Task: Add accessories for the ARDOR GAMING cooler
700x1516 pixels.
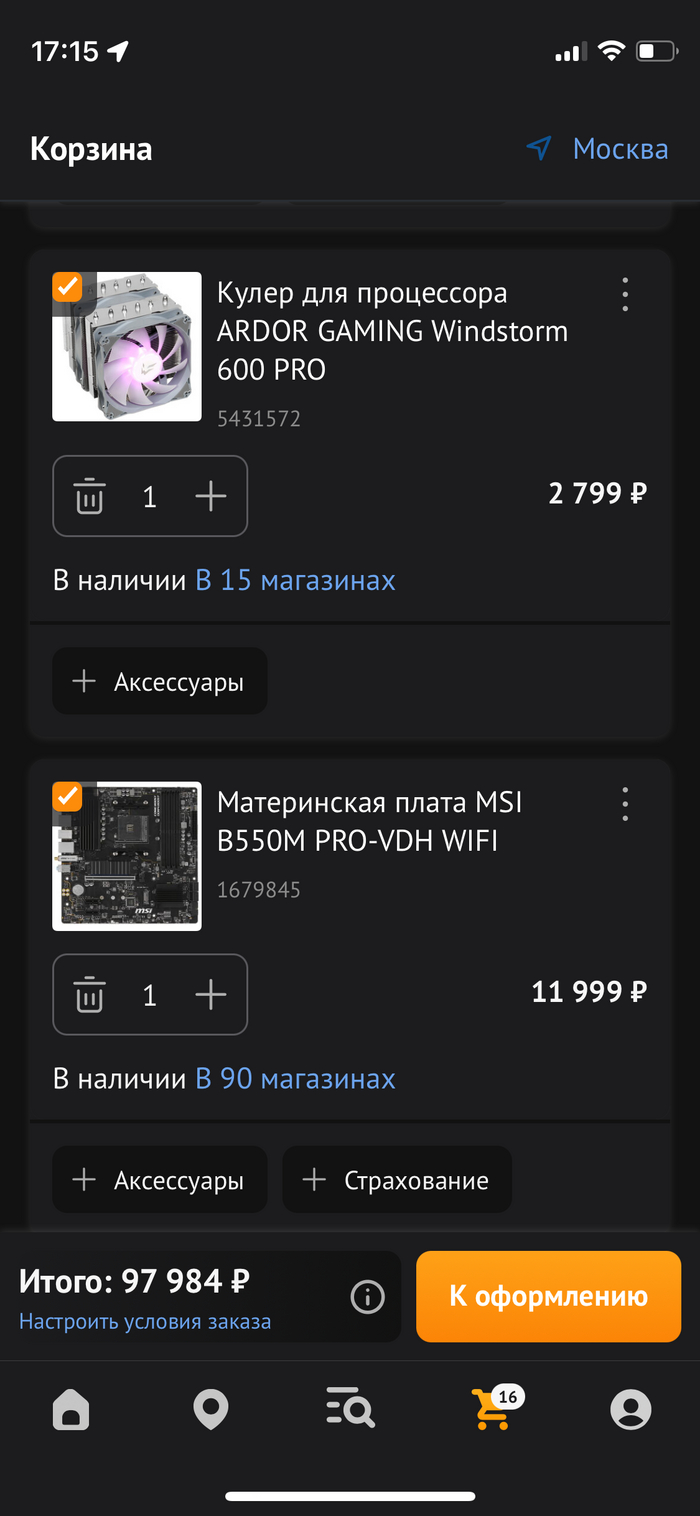Action: [160, 681]
